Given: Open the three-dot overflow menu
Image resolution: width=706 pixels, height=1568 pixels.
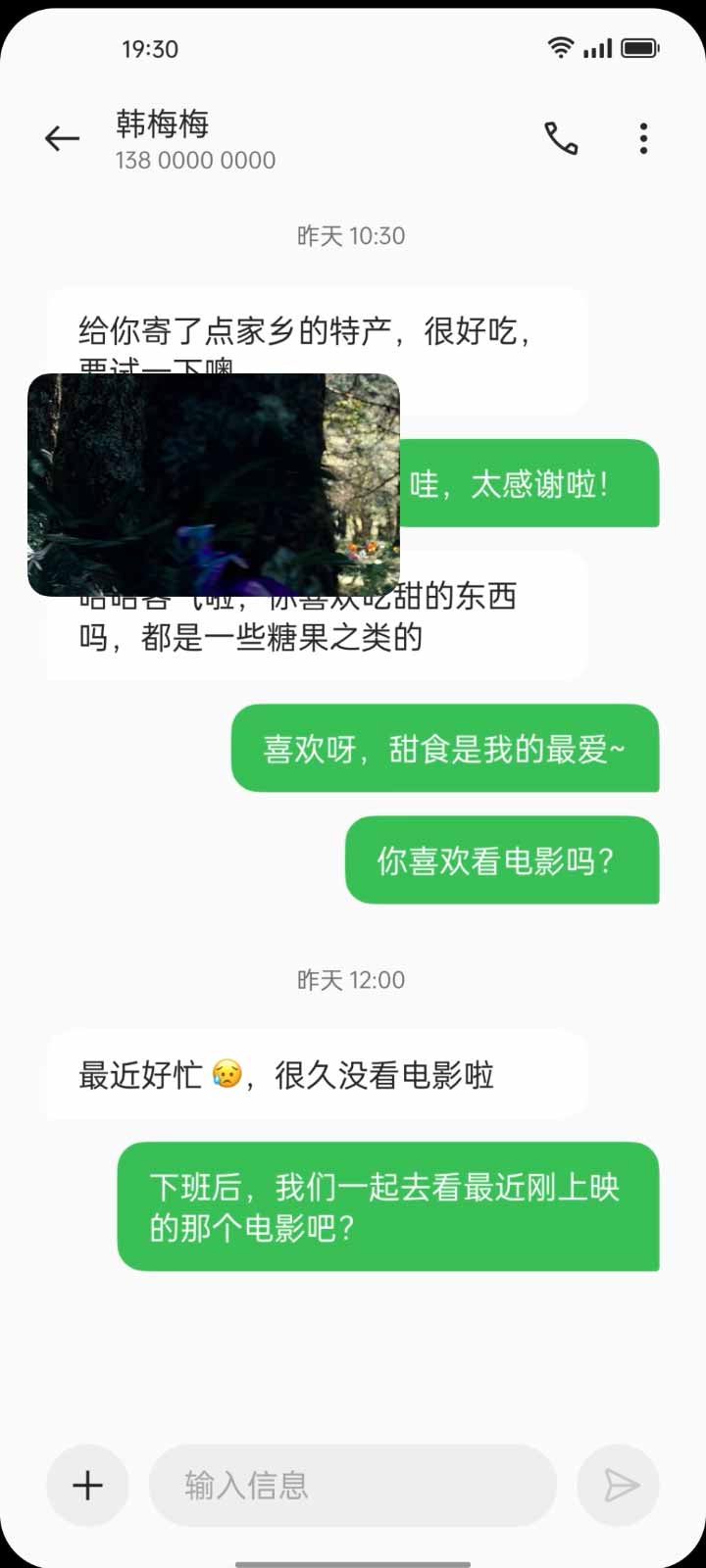Looking at the screenshot, I should pyautogui.click(x=643, y=139).
